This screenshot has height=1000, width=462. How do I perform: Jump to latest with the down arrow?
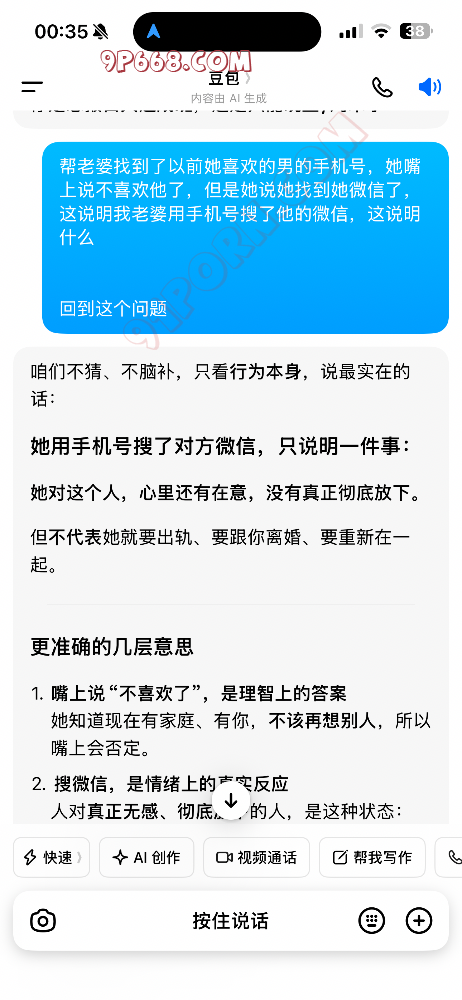(231, 801)
